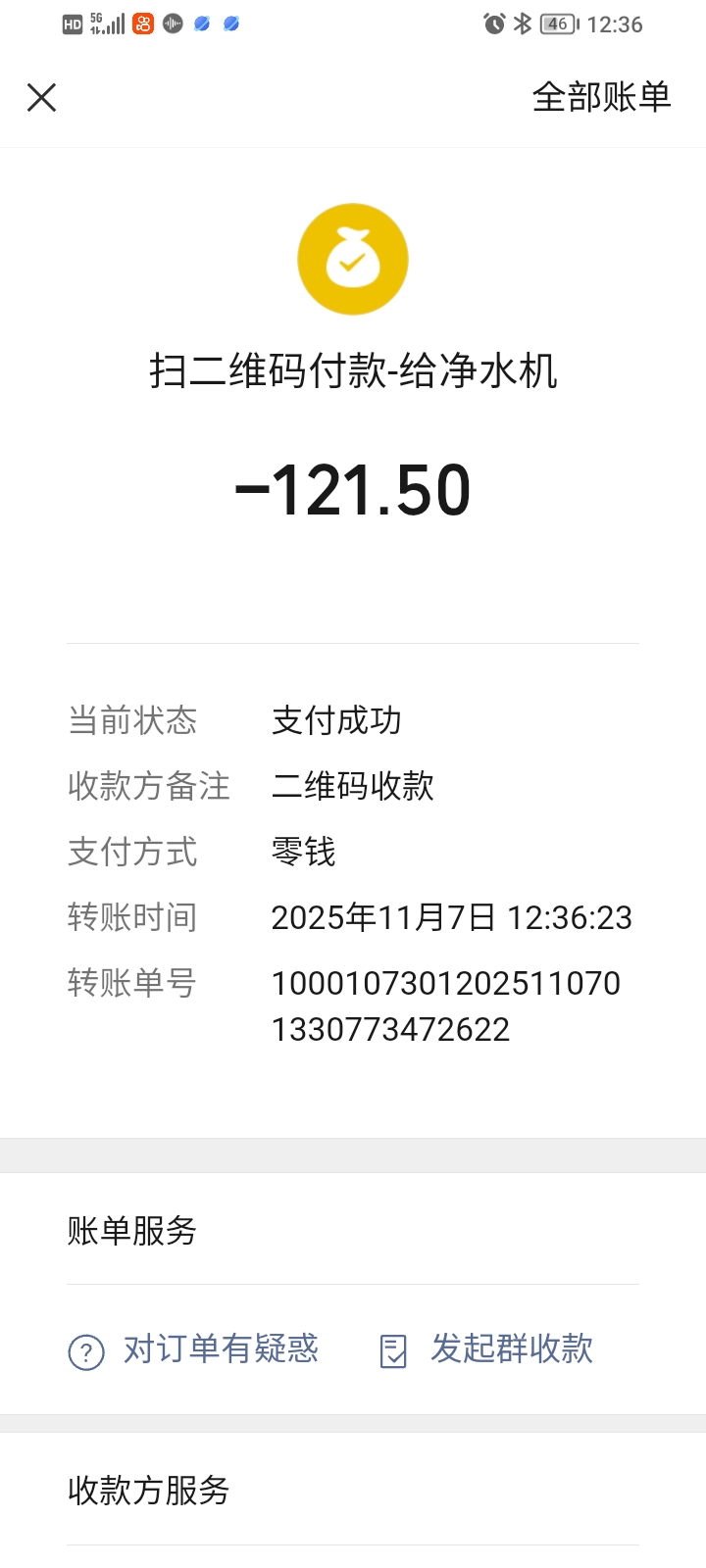
Task: Start a group collection with 发起群收款
Action: click(x=487, y=1349)
